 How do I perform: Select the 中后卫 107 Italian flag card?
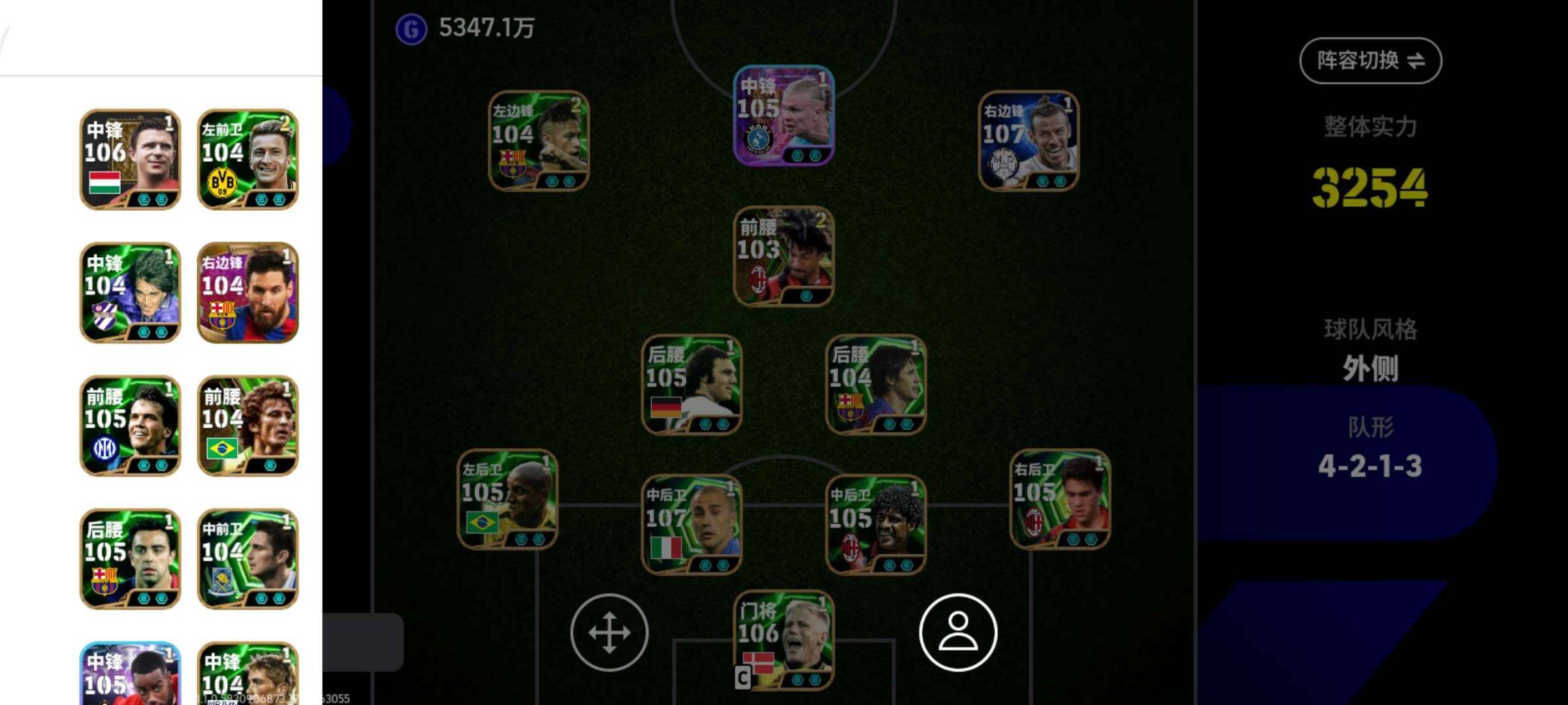(691, 525)
